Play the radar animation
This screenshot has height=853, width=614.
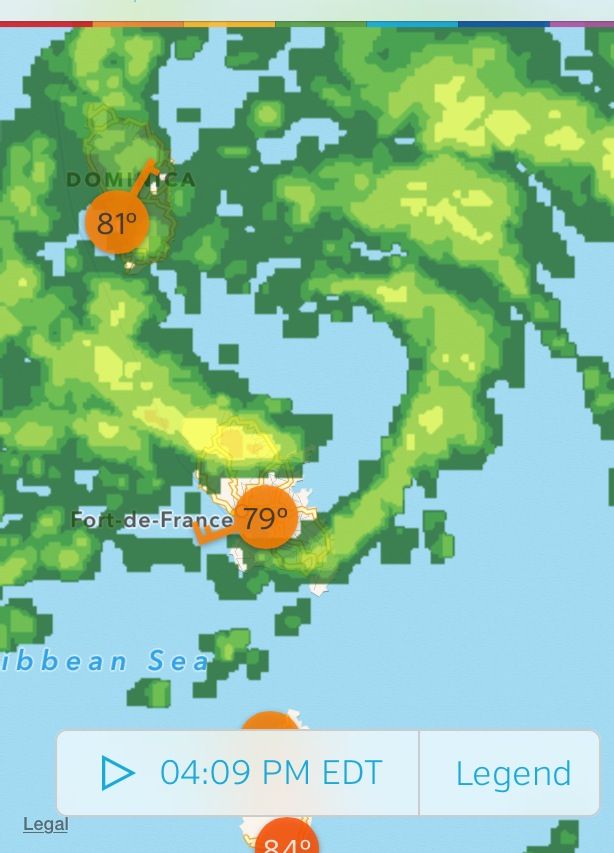118,773
